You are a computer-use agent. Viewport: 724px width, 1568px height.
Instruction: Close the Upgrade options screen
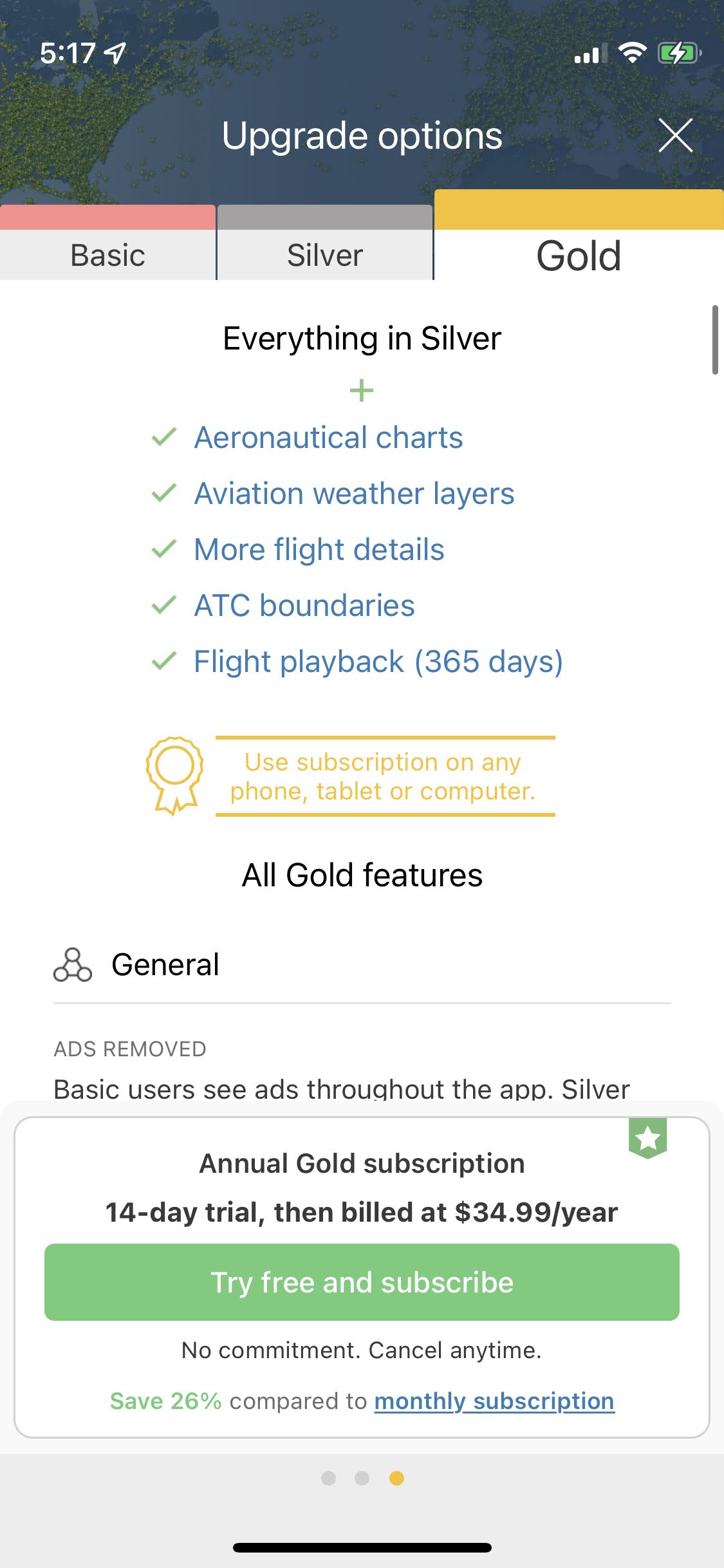pyautogui.click(x=675, y=136)
